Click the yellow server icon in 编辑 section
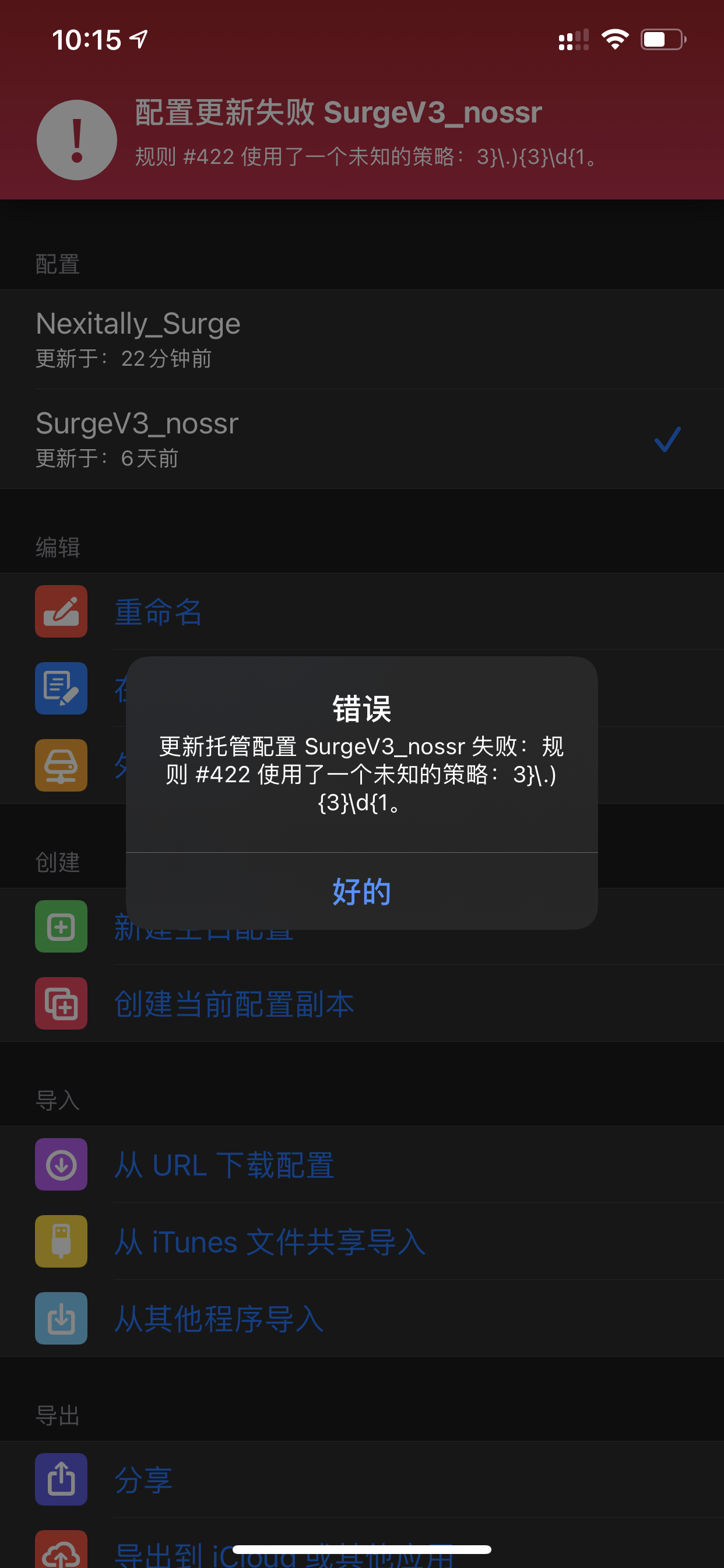The image size is (724, 1568). [61, 765]
